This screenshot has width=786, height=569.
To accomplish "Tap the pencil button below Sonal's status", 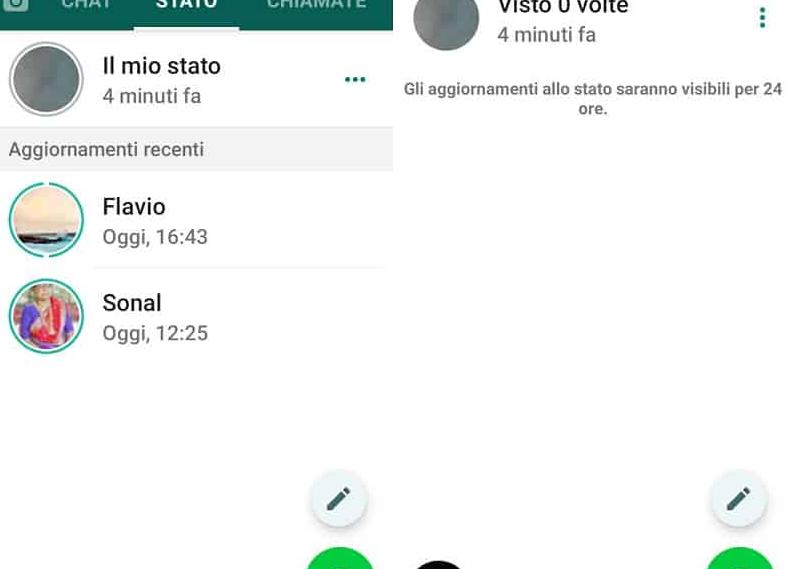I will point(338,498).
